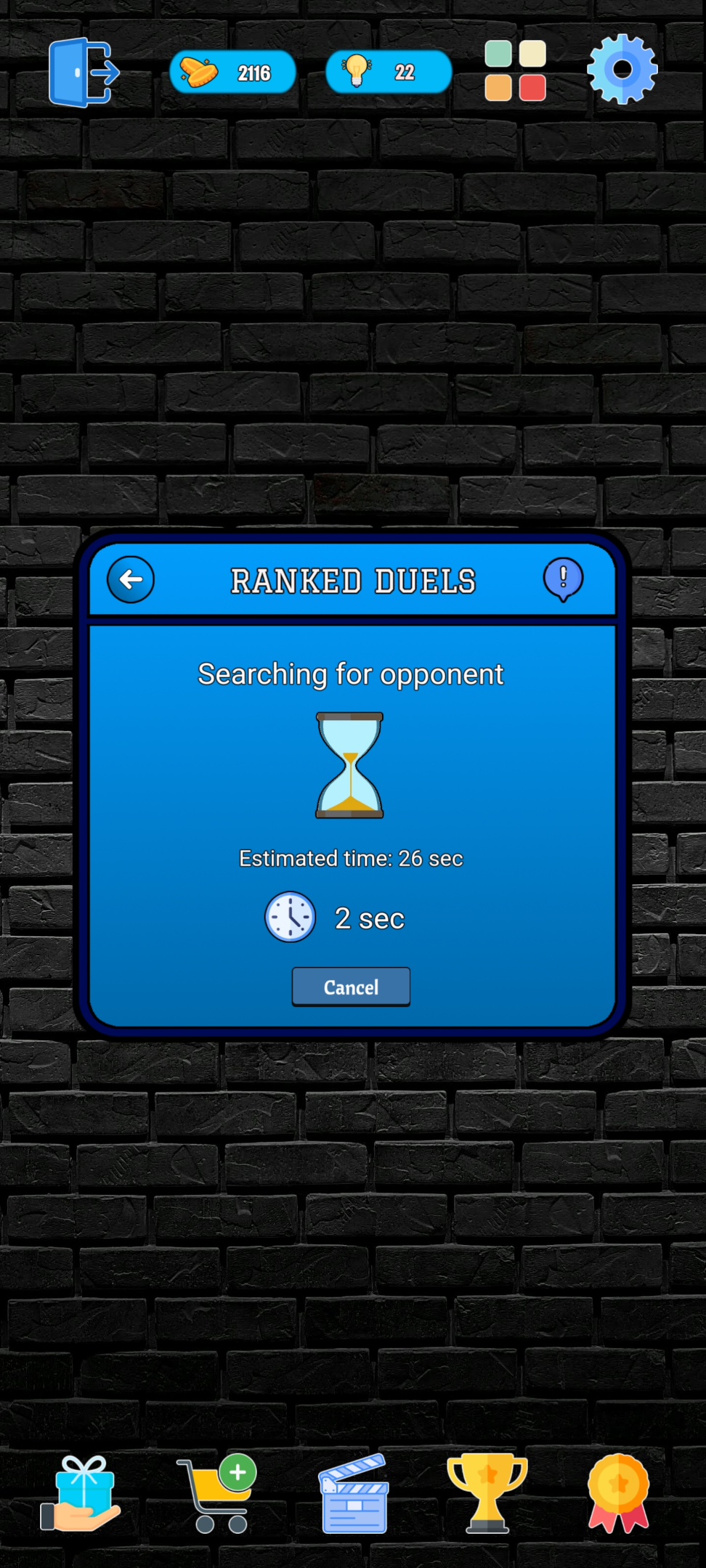Open the four colored squares menu

pos(515,70)
